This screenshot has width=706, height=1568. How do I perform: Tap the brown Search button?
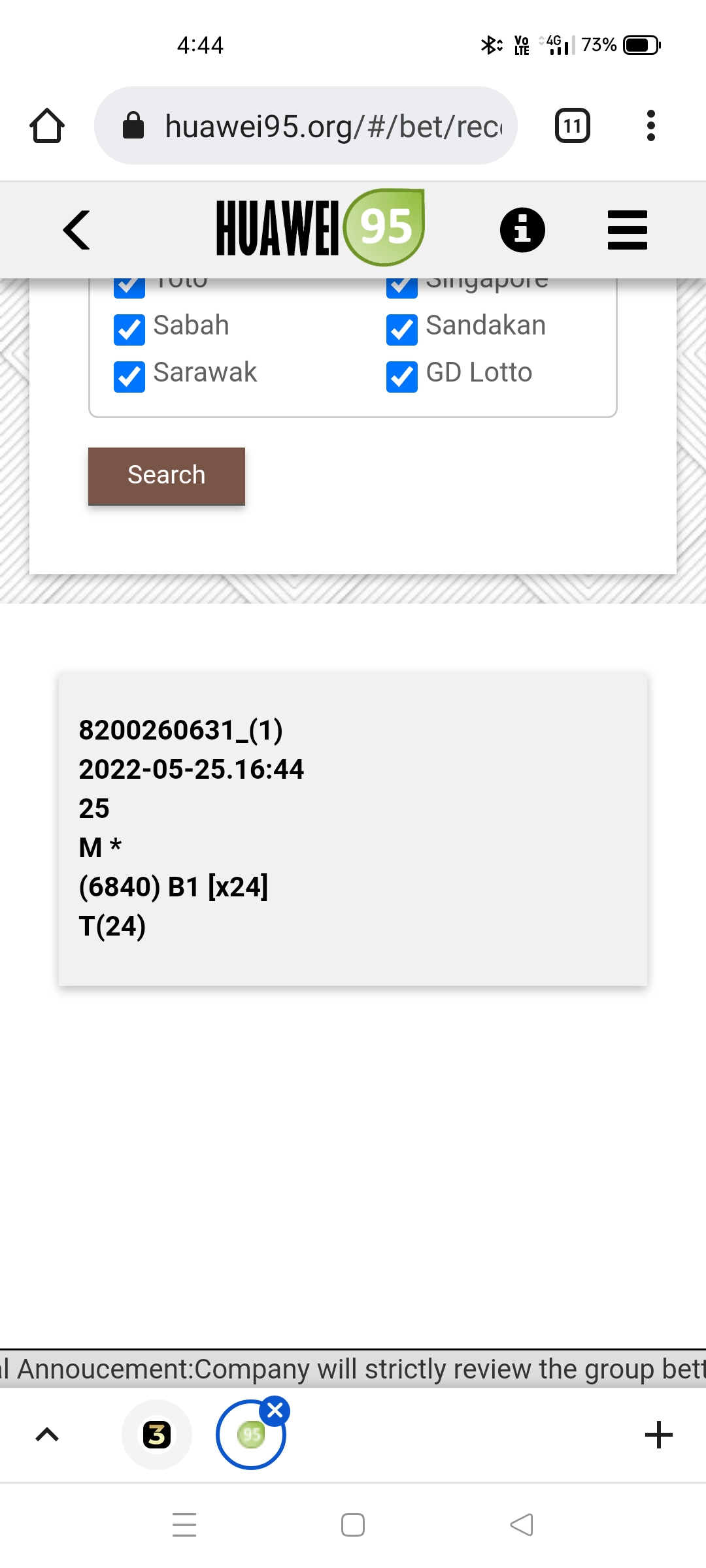tap(167, 476)
